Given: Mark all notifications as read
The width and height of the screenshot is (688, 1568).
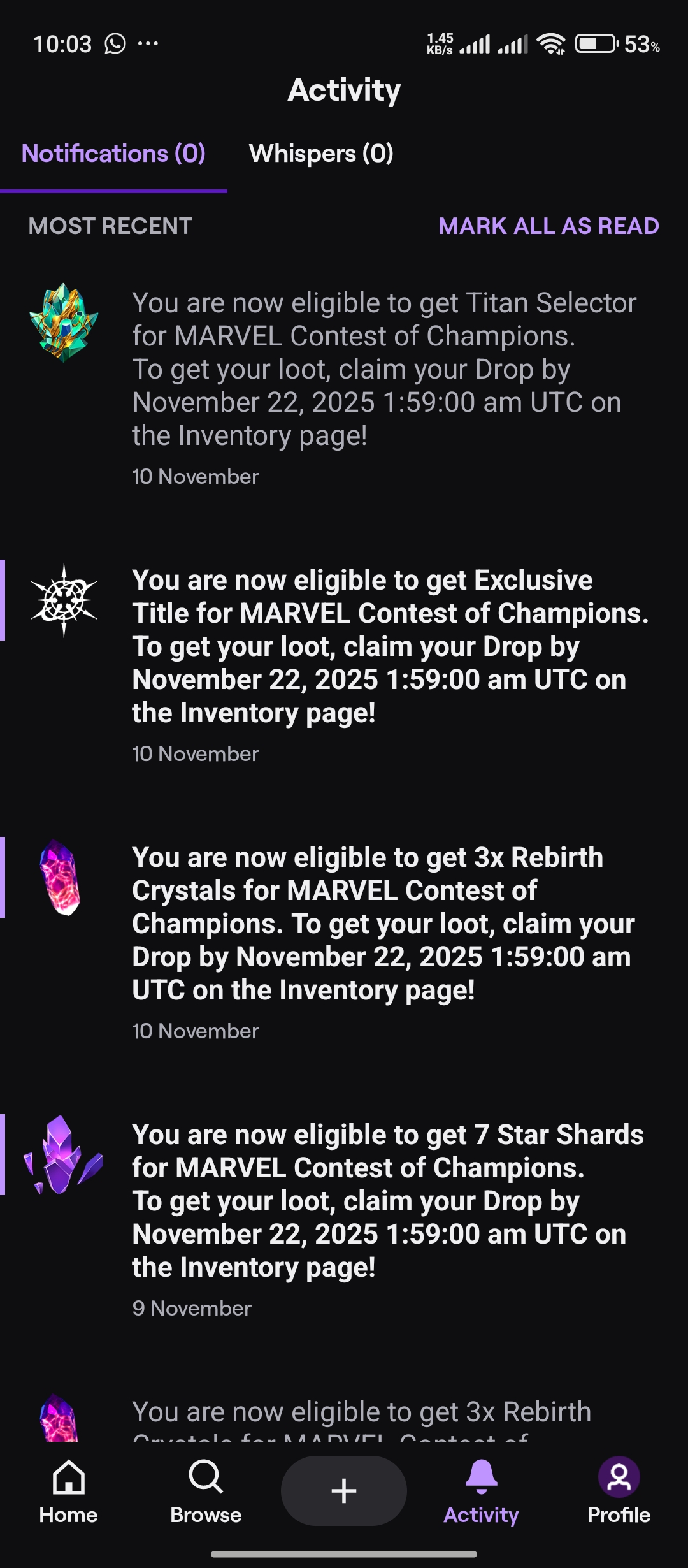Looking at the screenshot, I should pos(548,226).
